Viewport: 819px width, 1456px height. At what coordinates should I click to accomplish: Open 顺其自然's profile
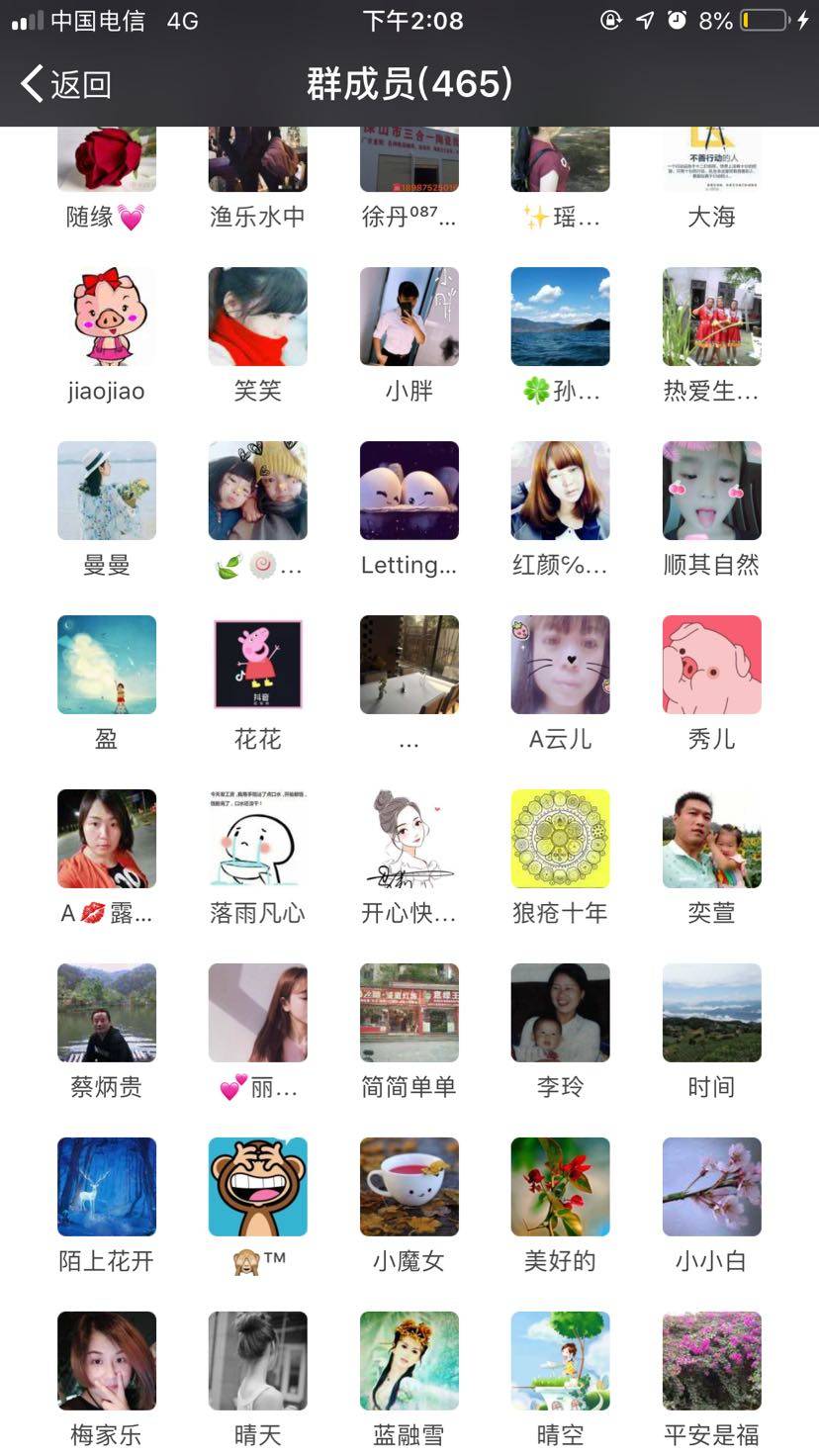(712, 491)
